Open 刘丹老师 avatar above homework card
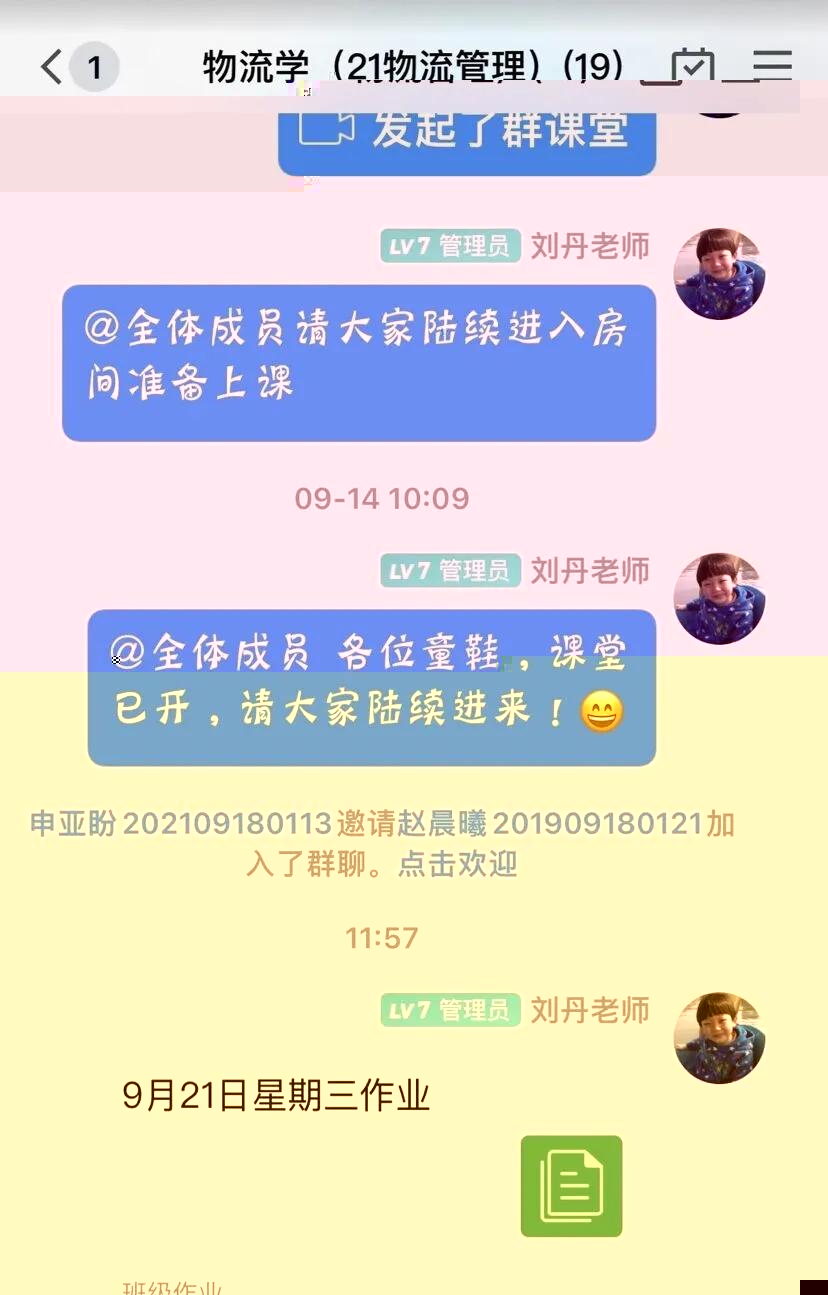Viewport: 828px width, 1295px height. coord(719,1037)
